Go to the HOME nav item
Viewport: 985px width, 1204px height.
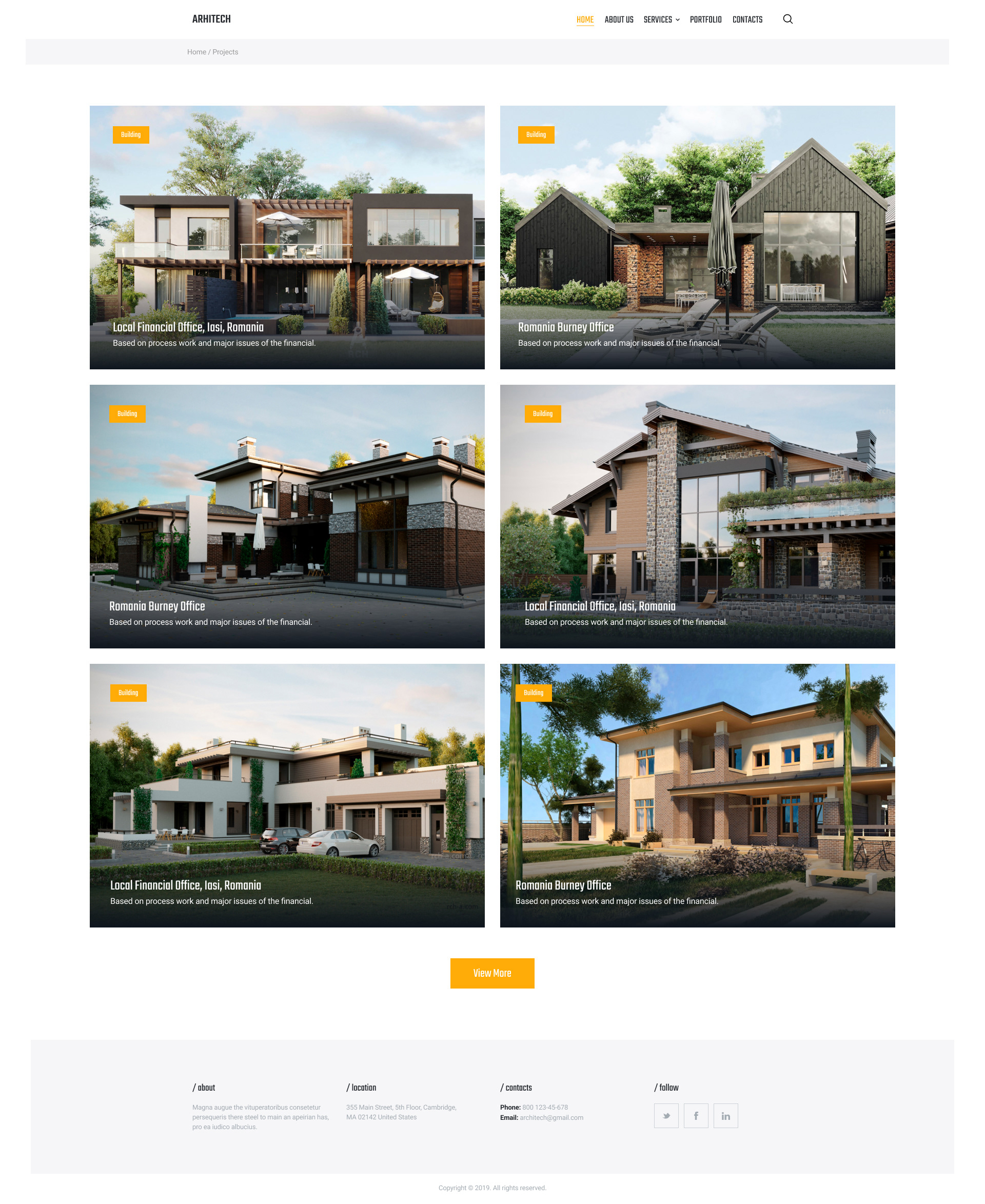[584, 20]
